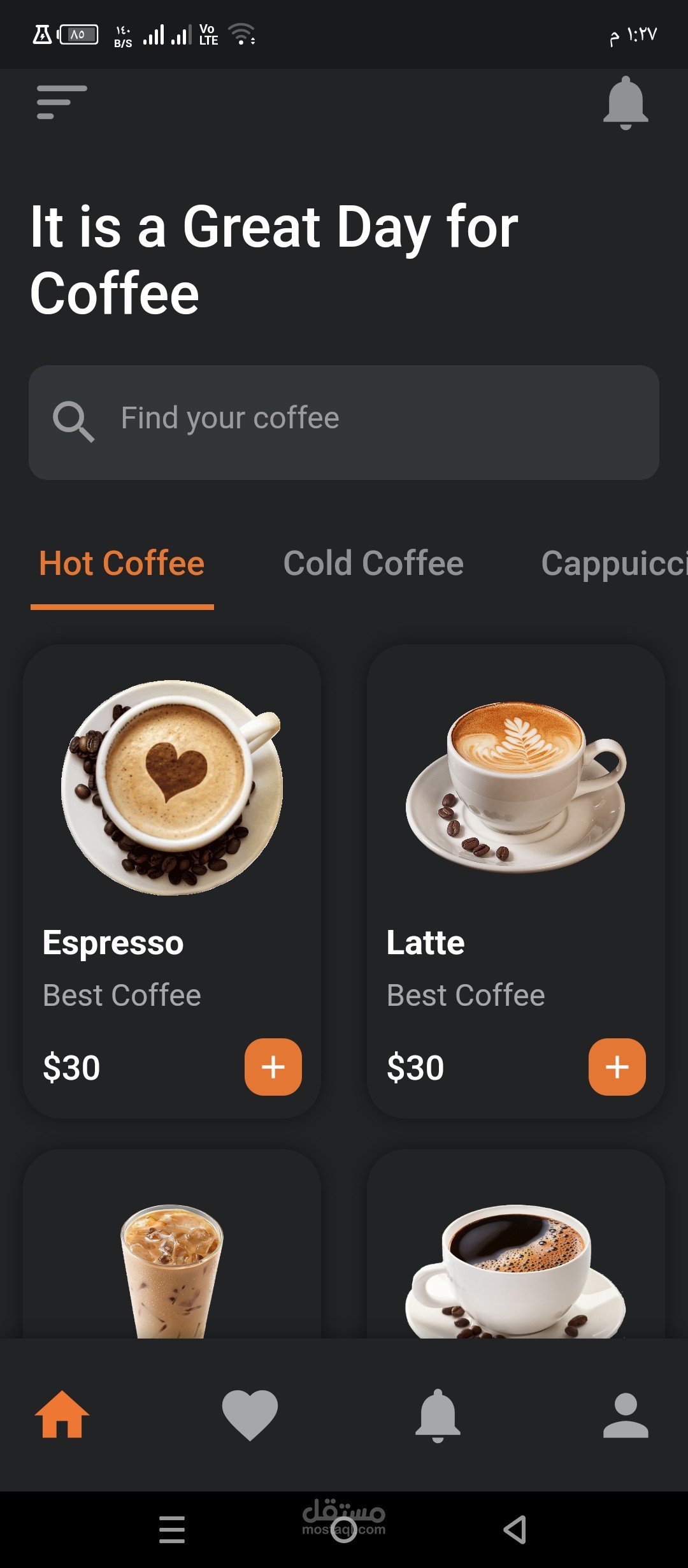The height and width of the screenshot is (1568, 688).
Task: Tap the Wi-Fi status icon
Action: click(241, 33)
